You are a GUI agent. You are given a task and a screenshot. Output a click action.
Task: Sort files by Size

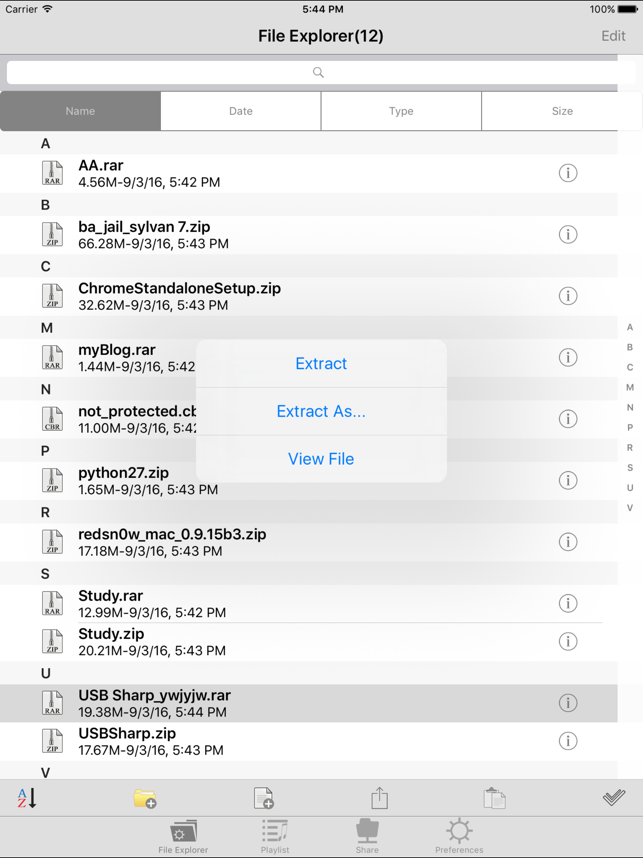click(x=562, y=111)
